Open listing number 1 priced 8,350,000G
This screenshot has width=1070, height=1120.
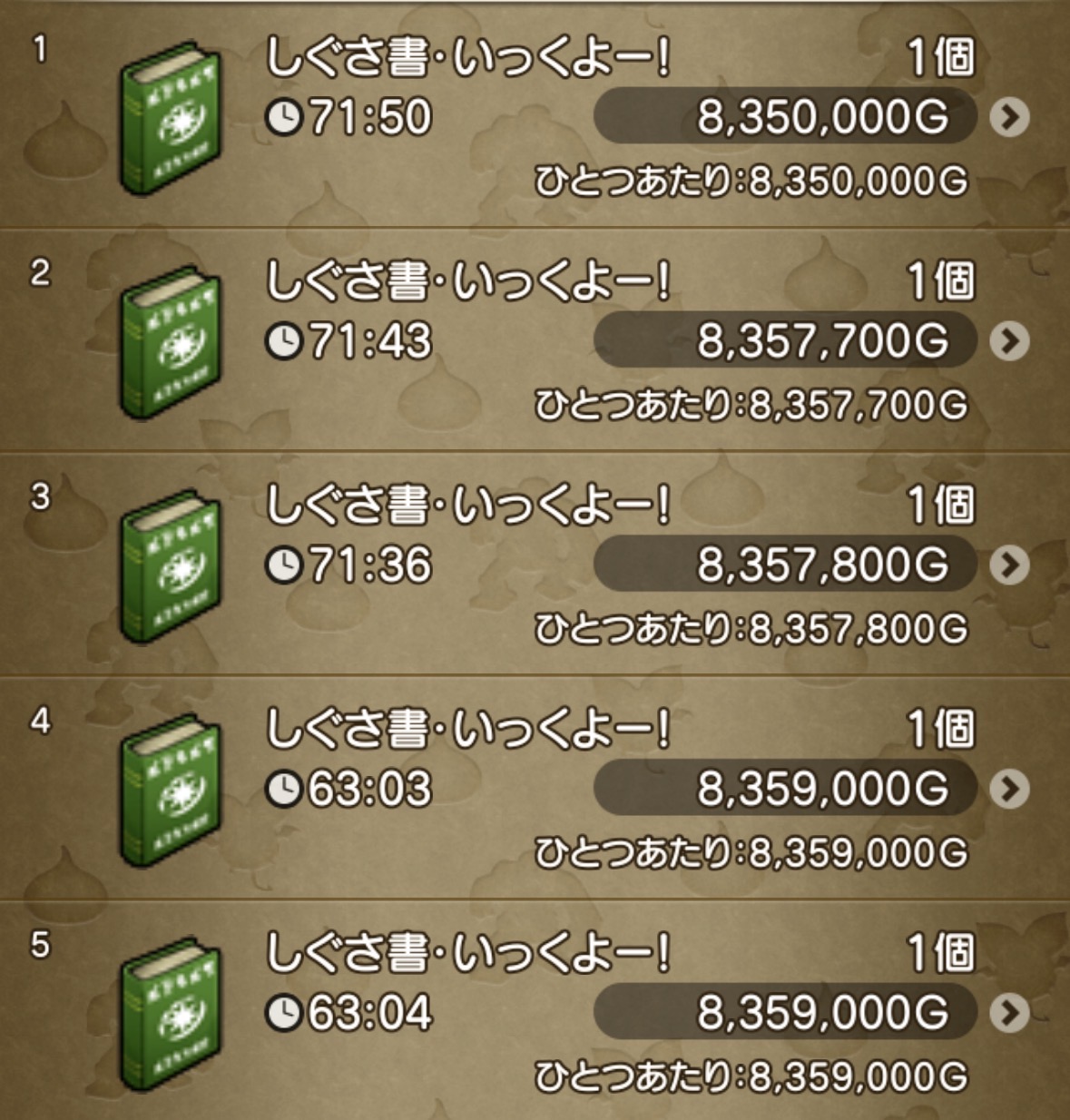(1009, 117)
